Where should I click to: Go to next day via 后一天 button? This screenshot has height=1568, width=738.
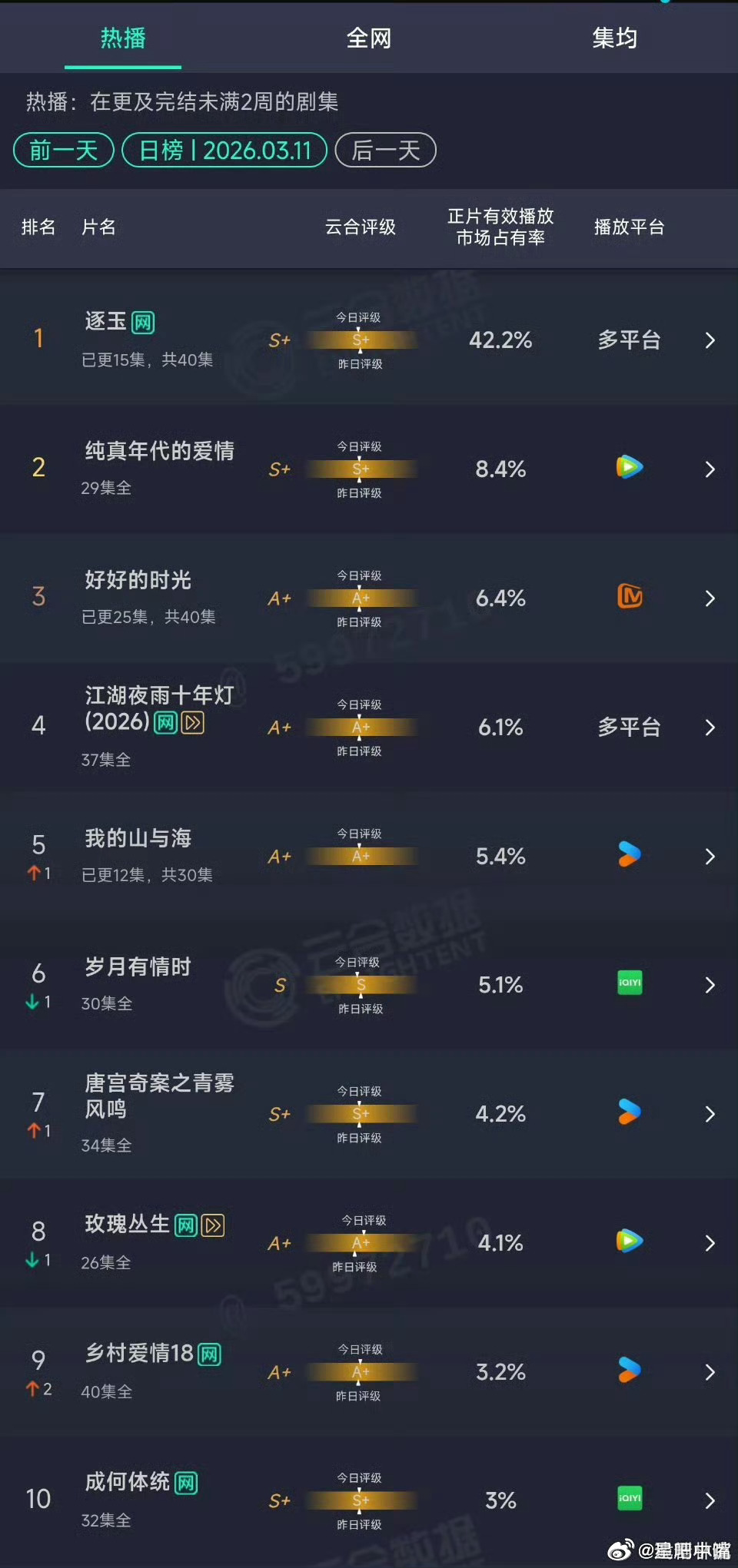coord(384,151)
